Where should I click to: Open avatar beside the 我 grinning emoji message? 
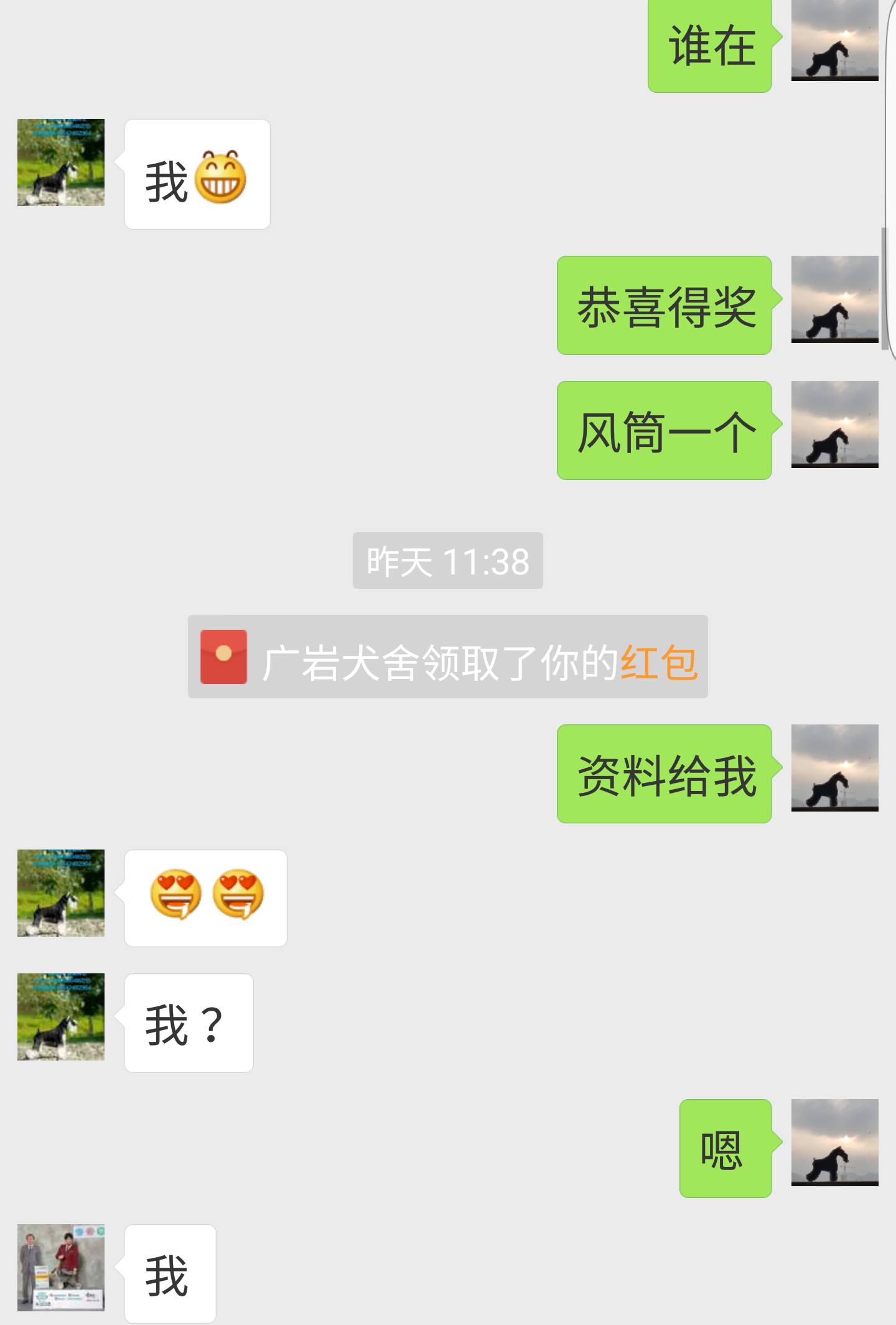61,162
